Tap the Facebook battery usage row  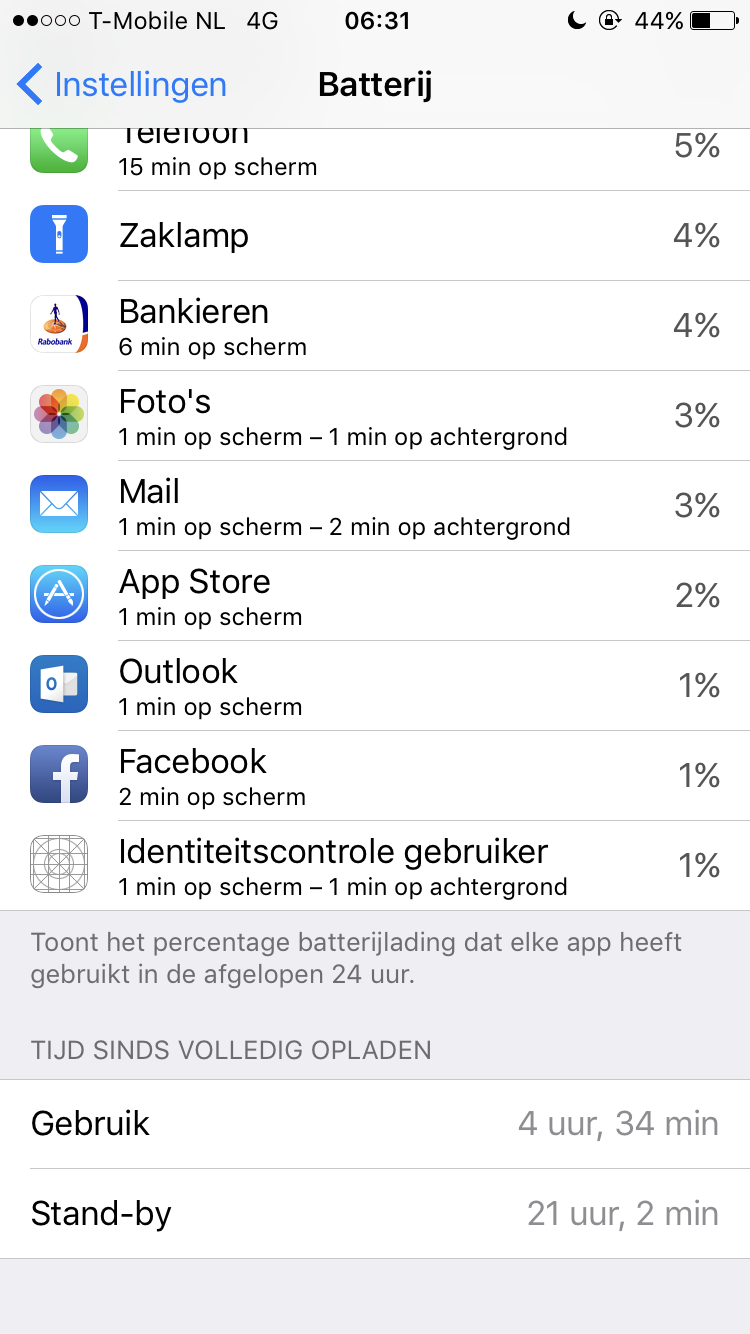[375, 776]
